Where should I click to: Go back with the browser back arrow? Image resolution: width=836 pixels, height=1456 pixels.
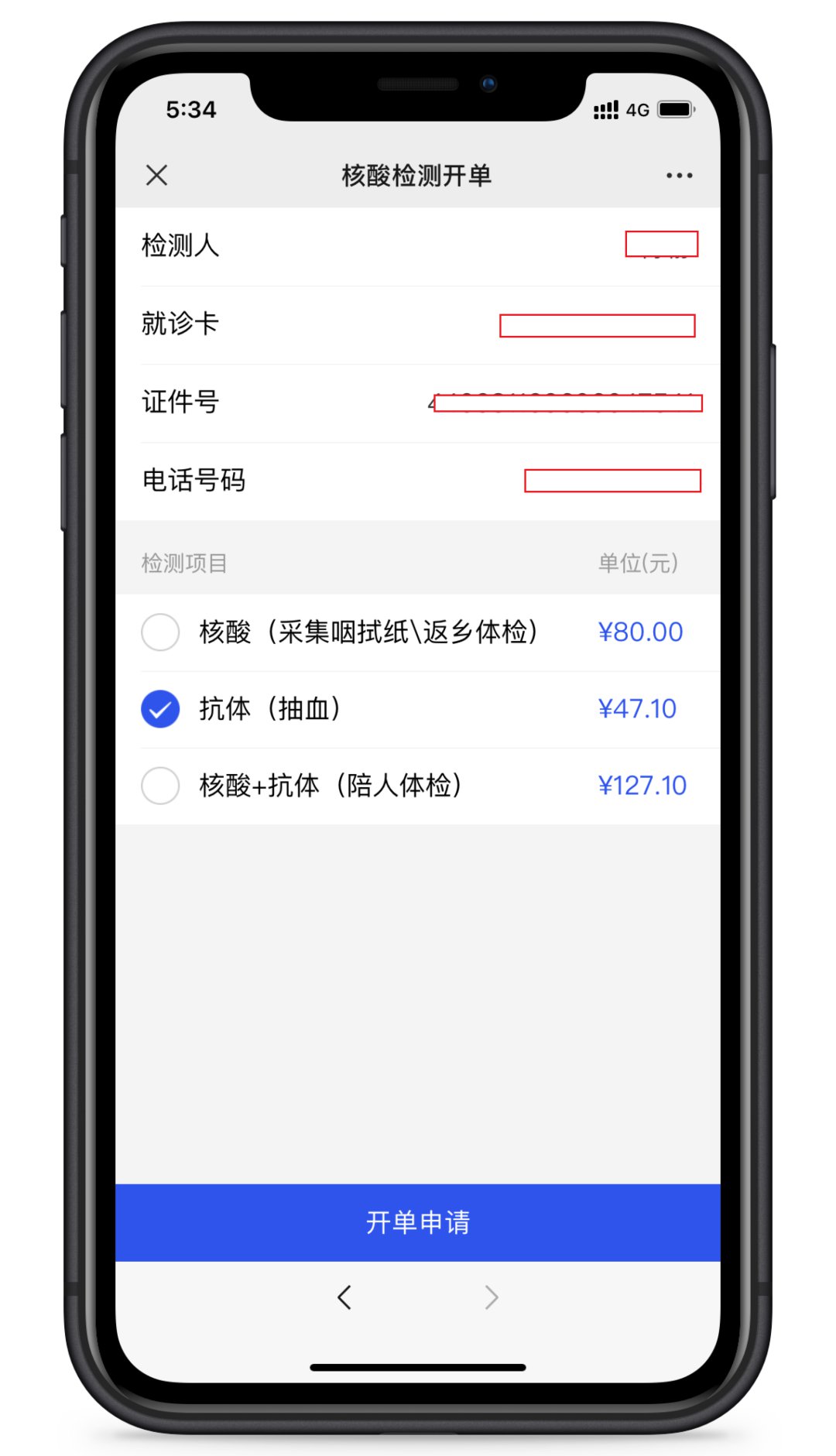344,1297
